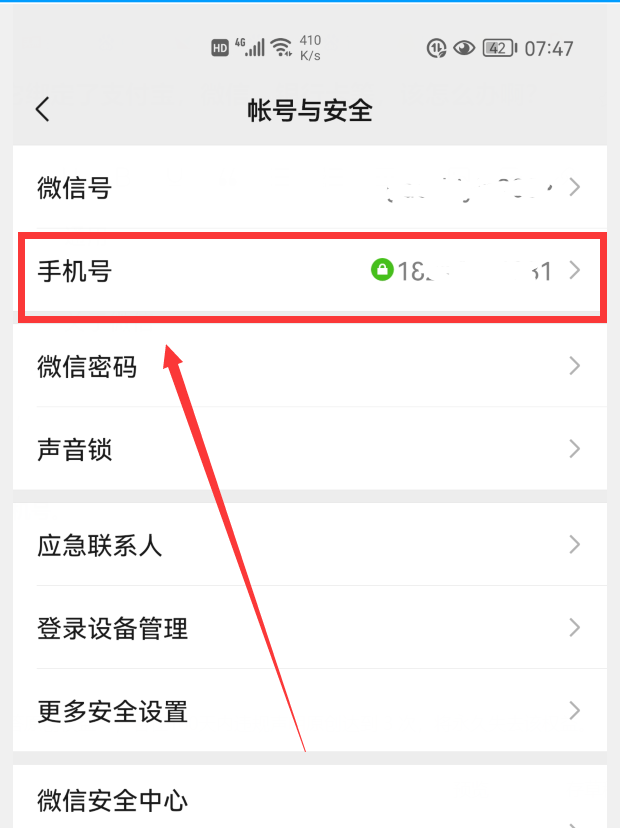Open the 声音锁 option
Viewport: 620px width, 828px height.
310,449
